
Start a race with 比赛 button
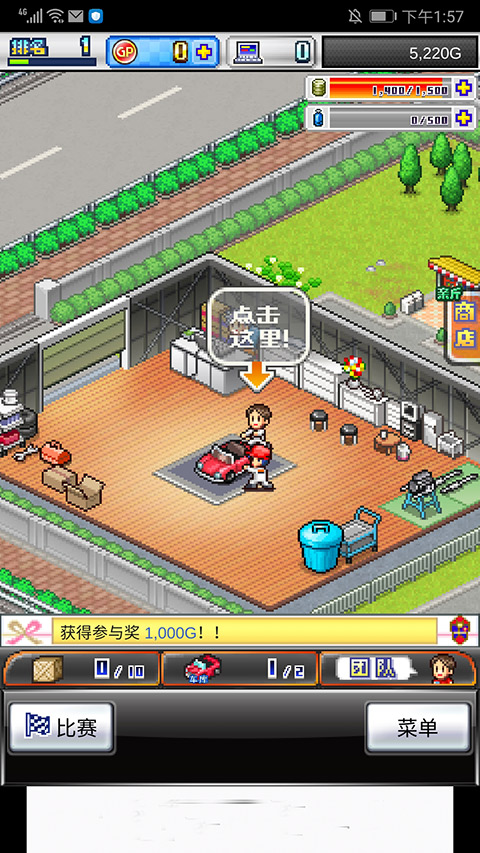[61, 727]
